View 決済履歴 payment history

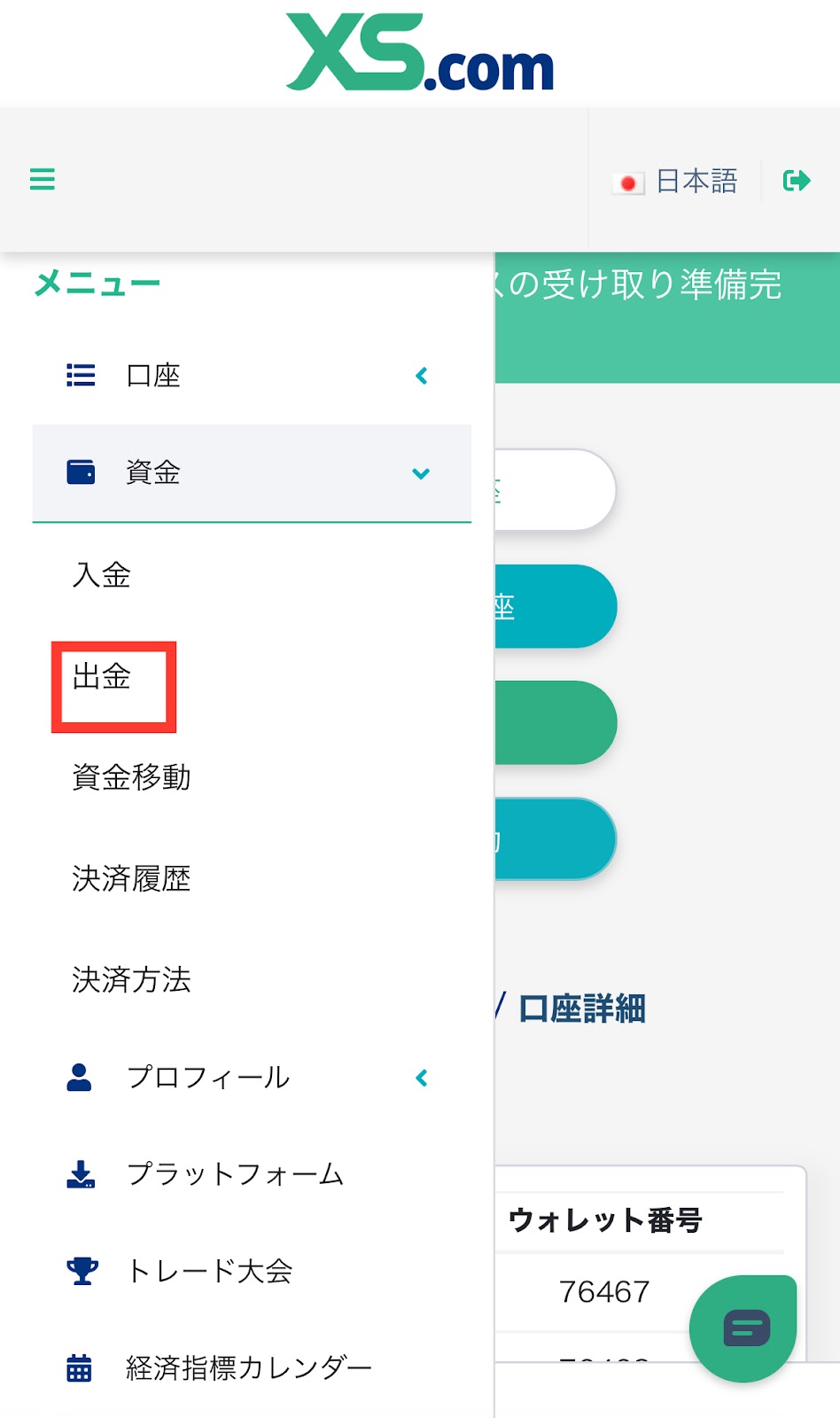(x=131, y=878)
